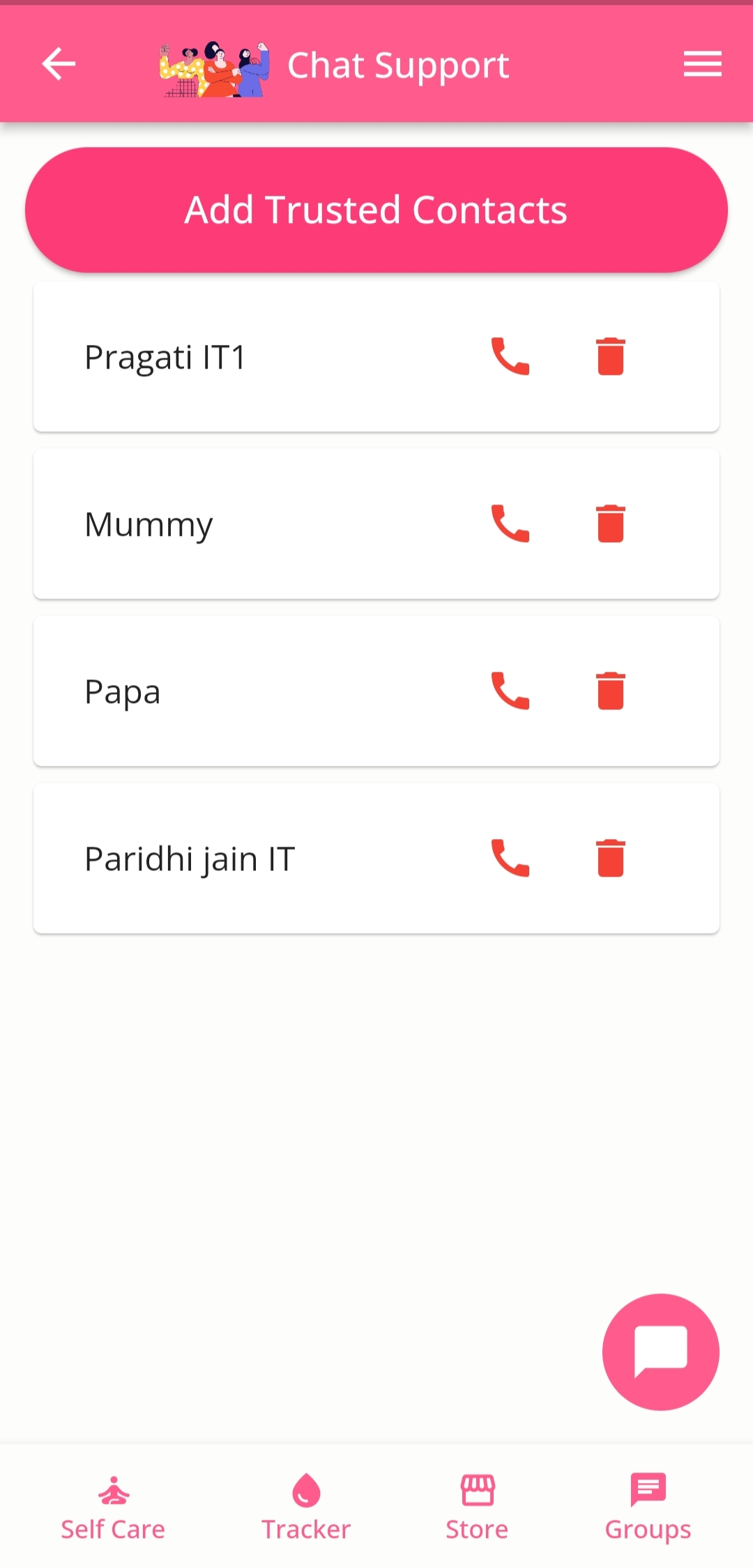Go back using the arrow icon
The width and height of the screenshot is (753, 1568).
tap(59, 64)
